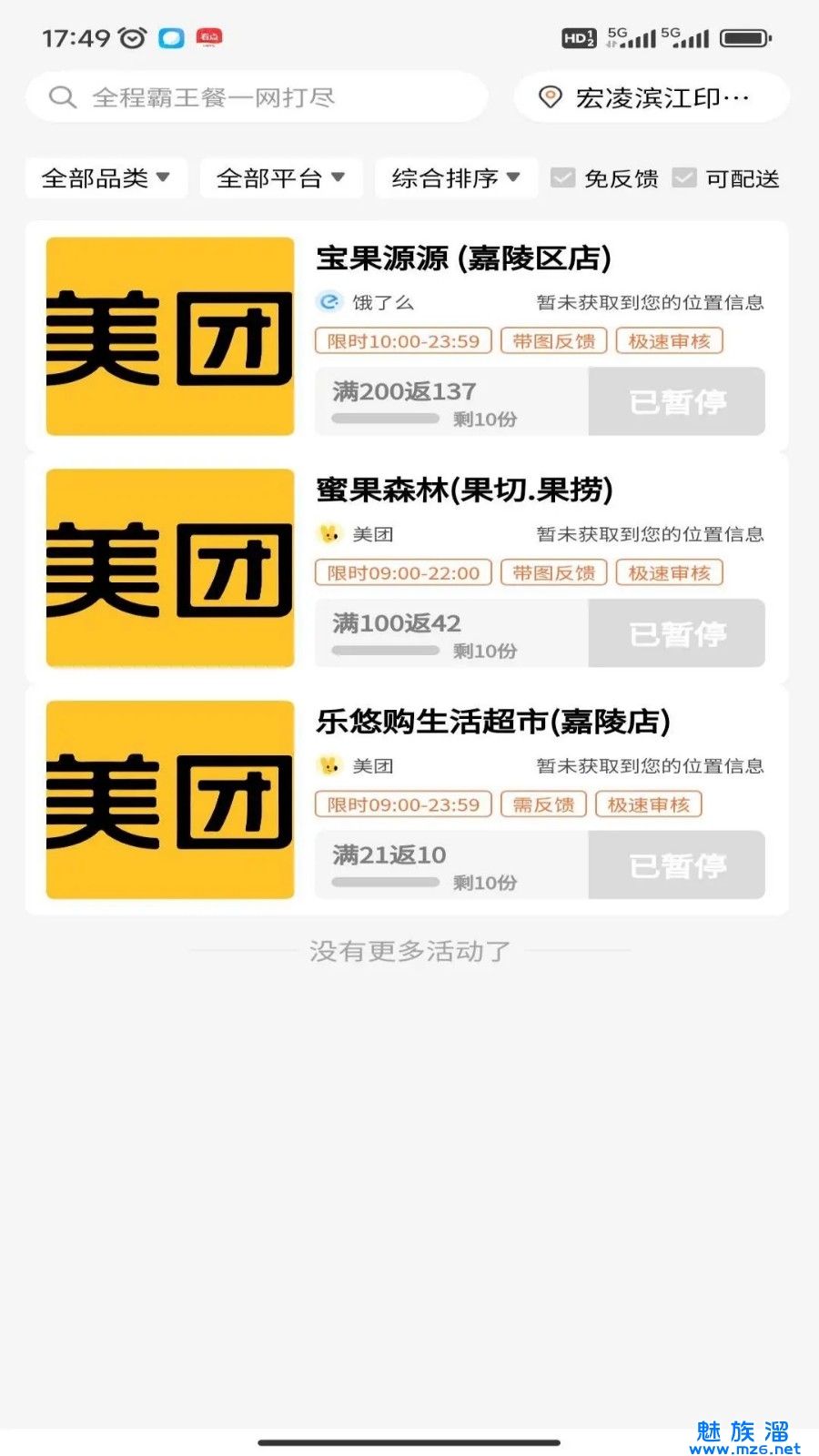
Task: Expand the 全部品类 category dropdown
Action: (x=106, y=178)
